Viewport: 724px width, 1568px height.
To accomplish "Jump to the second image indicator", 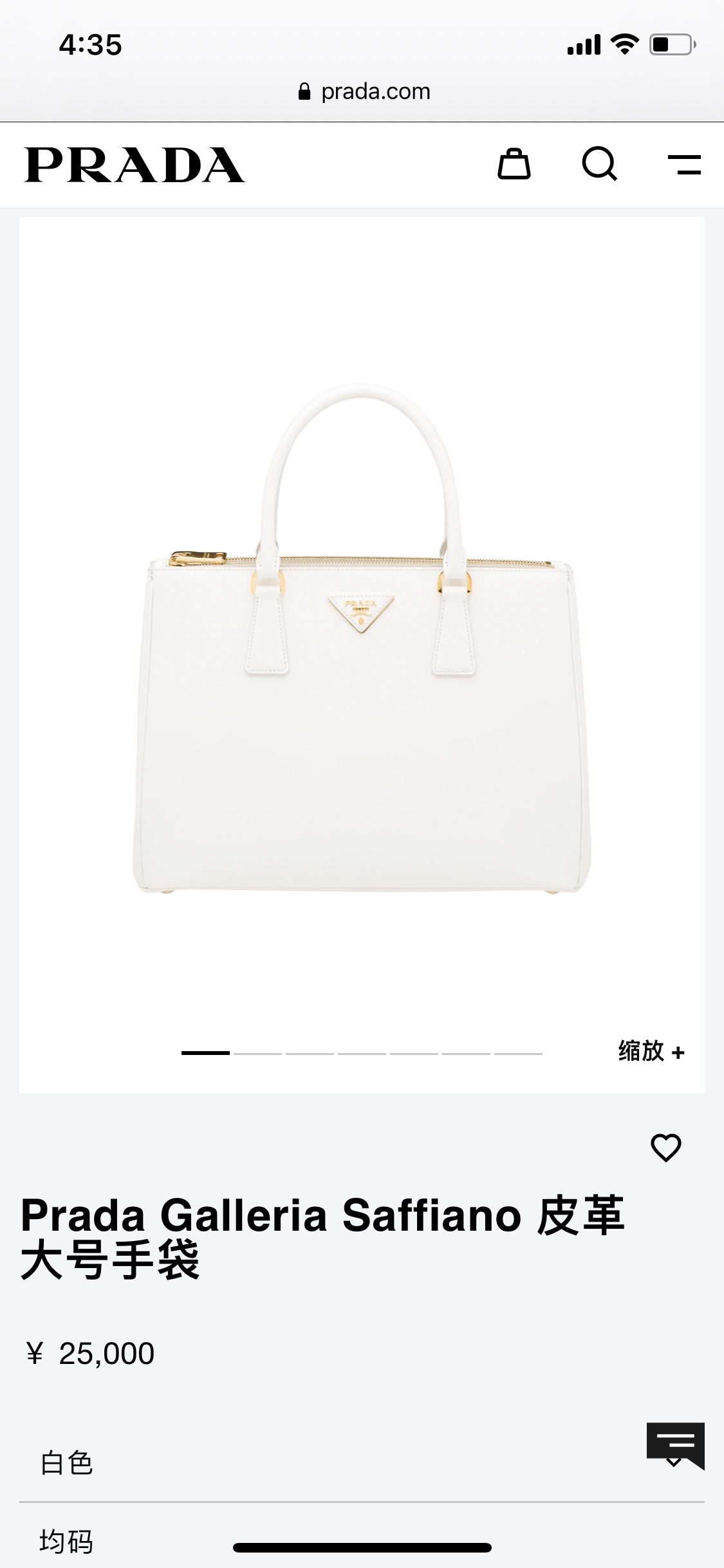I will click(257, 1053).
